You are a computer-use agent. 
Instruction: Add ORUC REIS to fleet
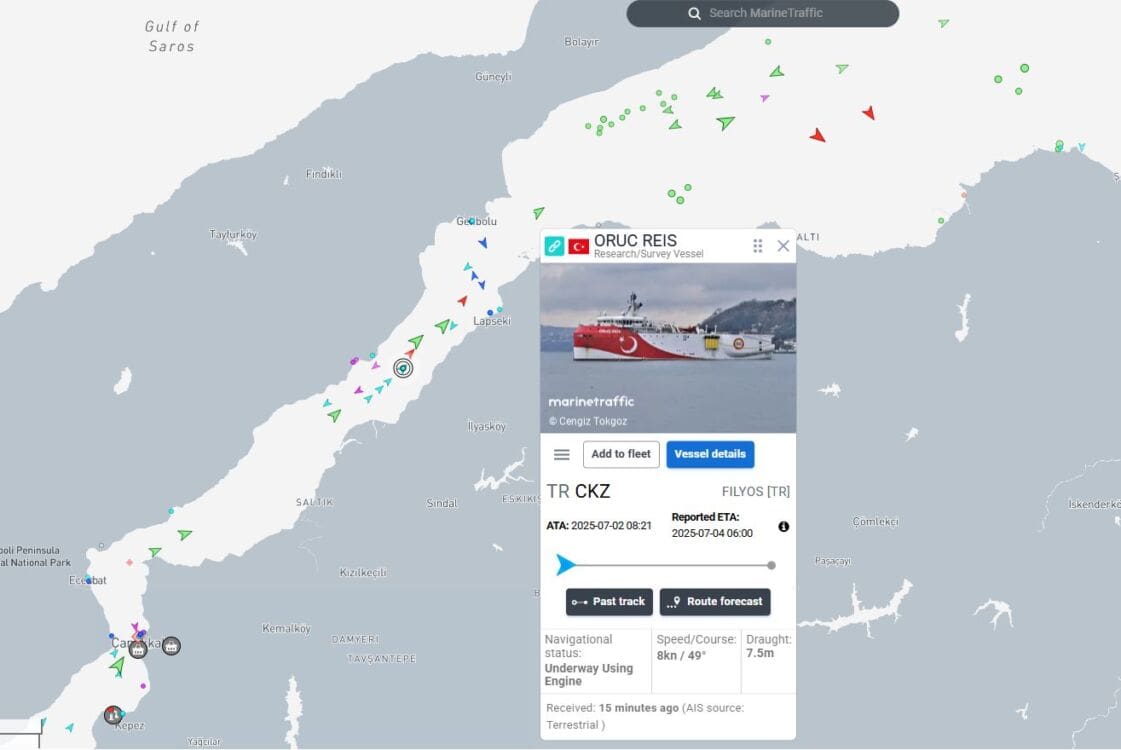[621, 454]
